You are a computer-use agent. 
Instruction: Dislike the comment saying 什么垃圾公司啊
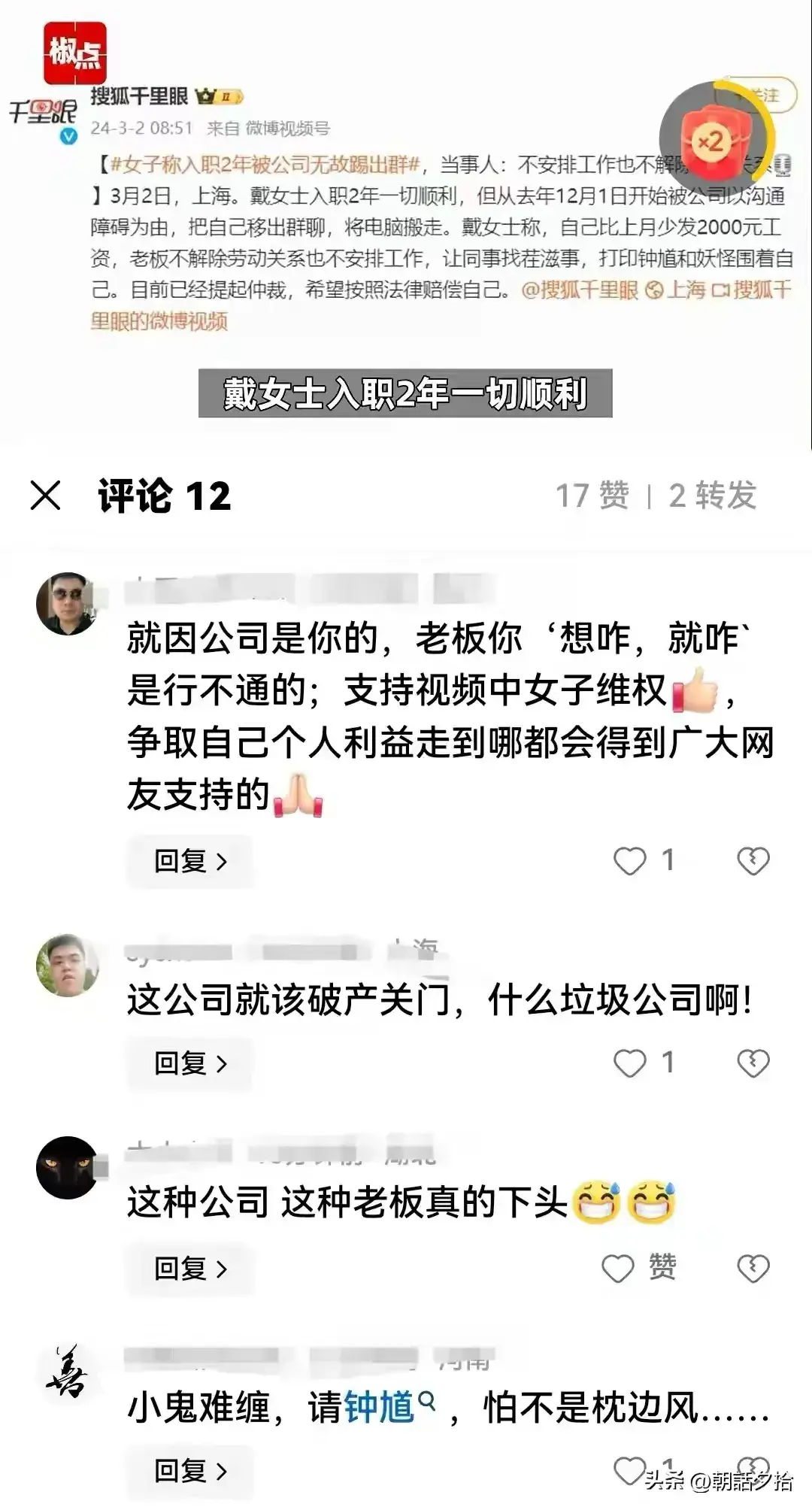pos(753,1063)
